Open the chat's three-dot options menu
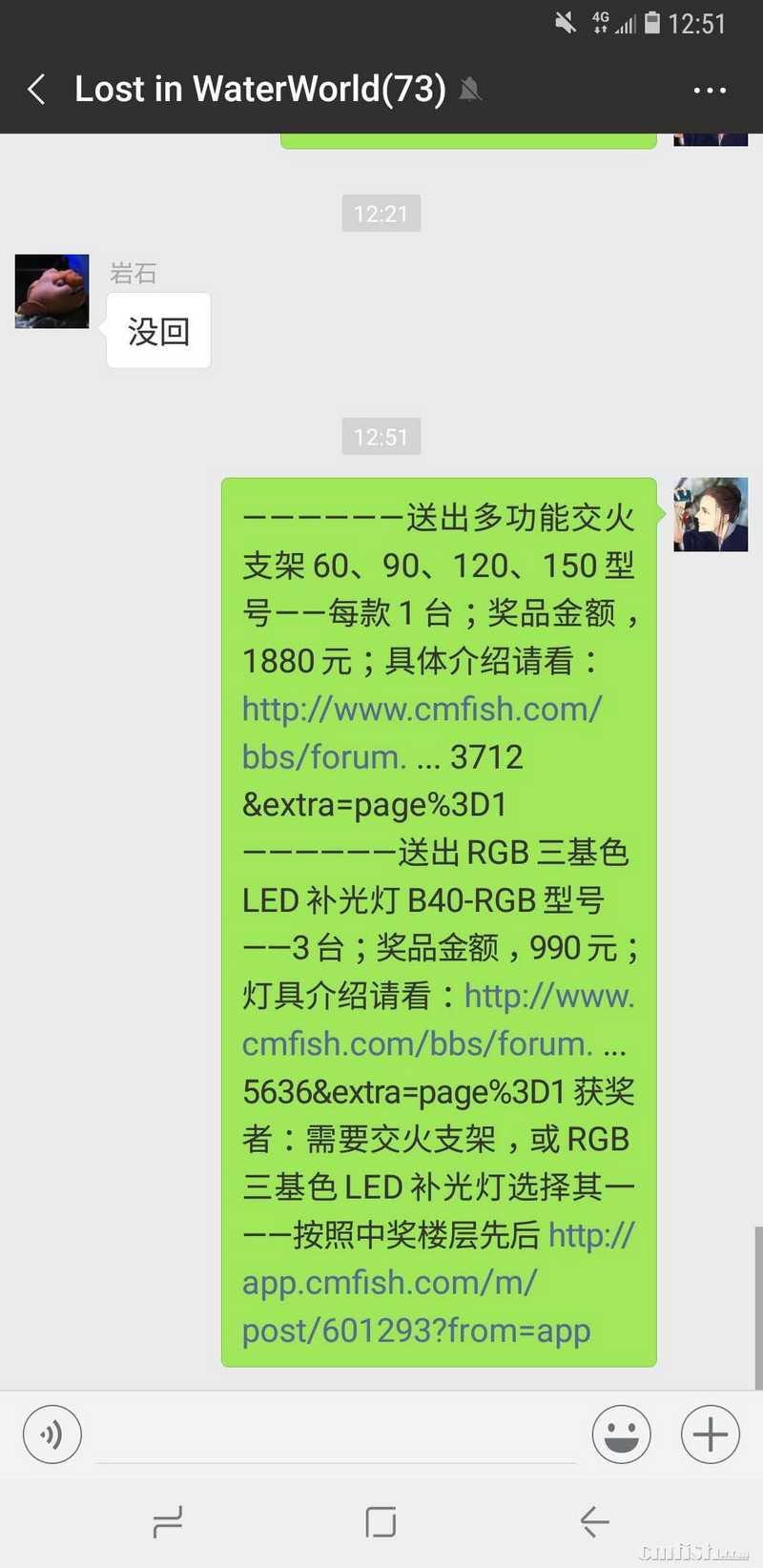Viewport: 763px width, 1568px height. click(x=710, y=91)
